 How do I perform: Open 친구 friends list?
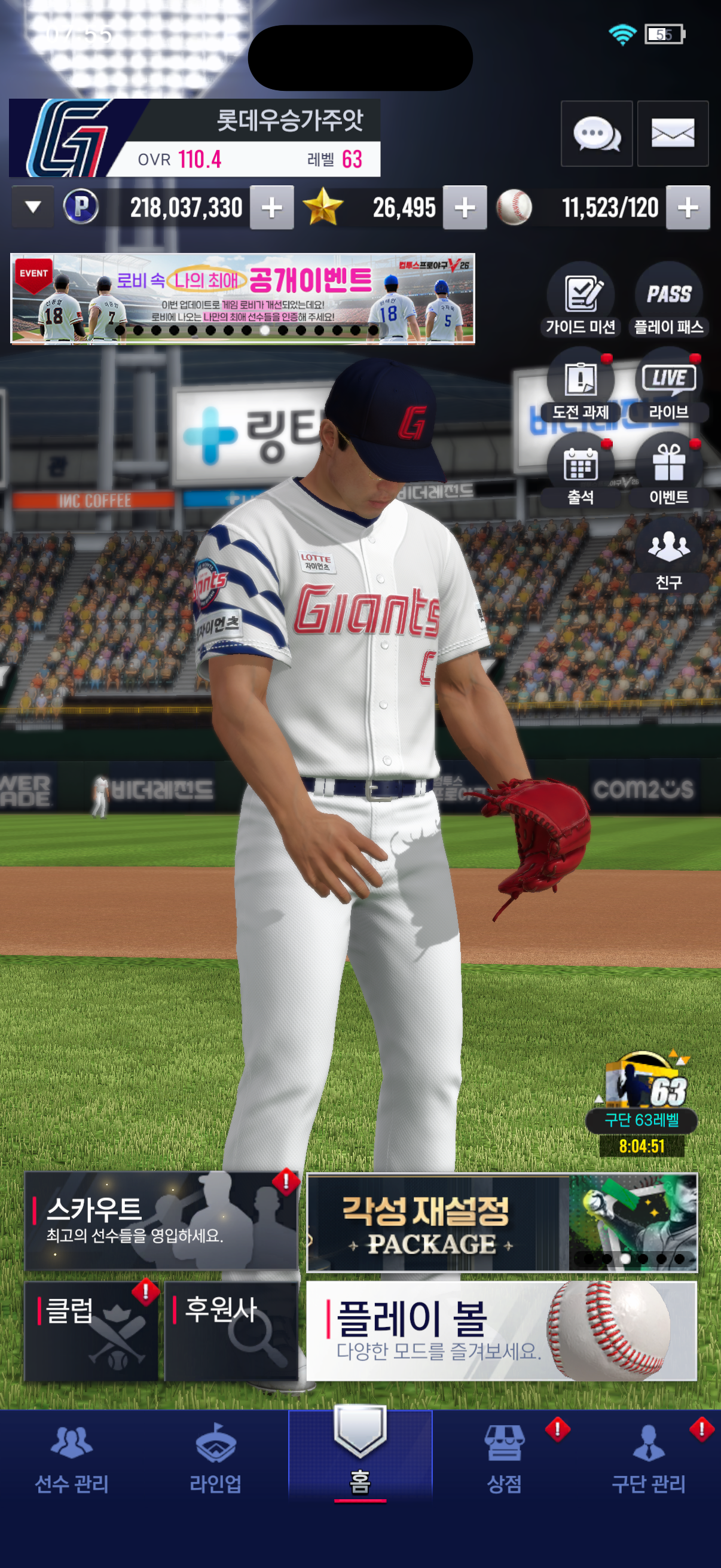point(668,555)
